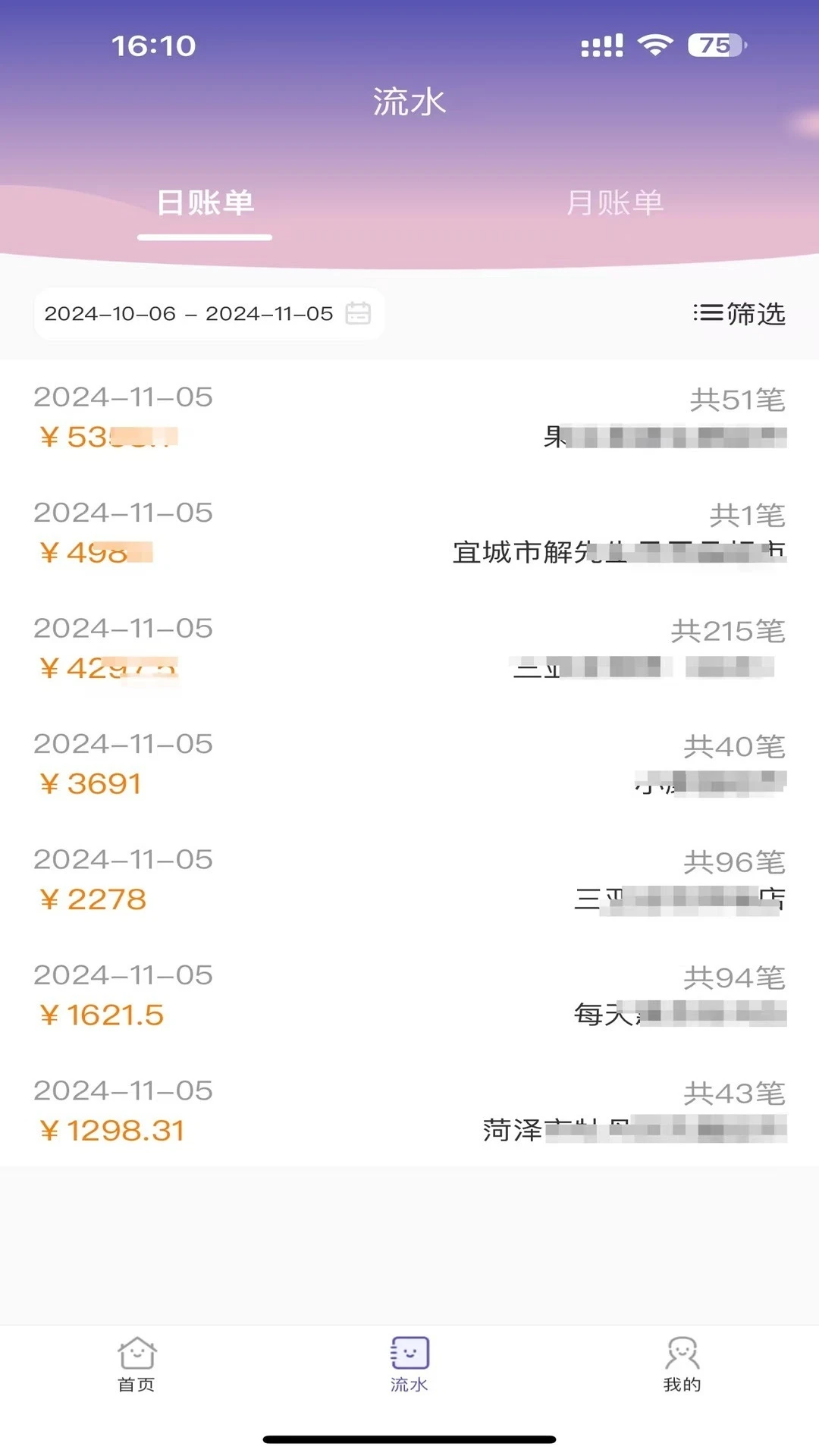Select the ¥2278 record with 共96笔
This screenshot has height=1456, width=819.
(409, 880)
